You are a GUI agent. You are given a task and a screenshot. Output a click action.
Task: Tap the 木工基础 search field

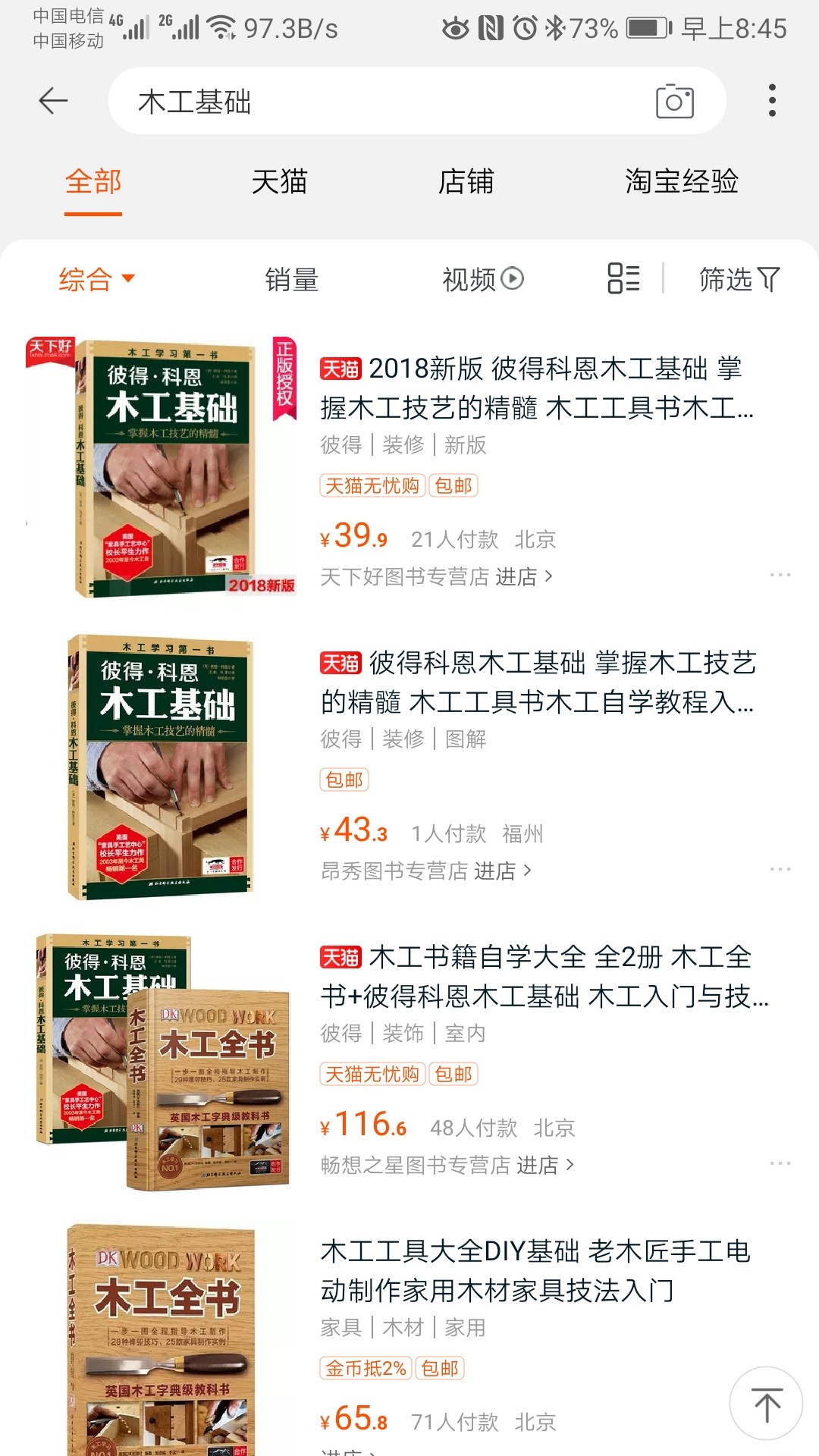click(379, 101)
